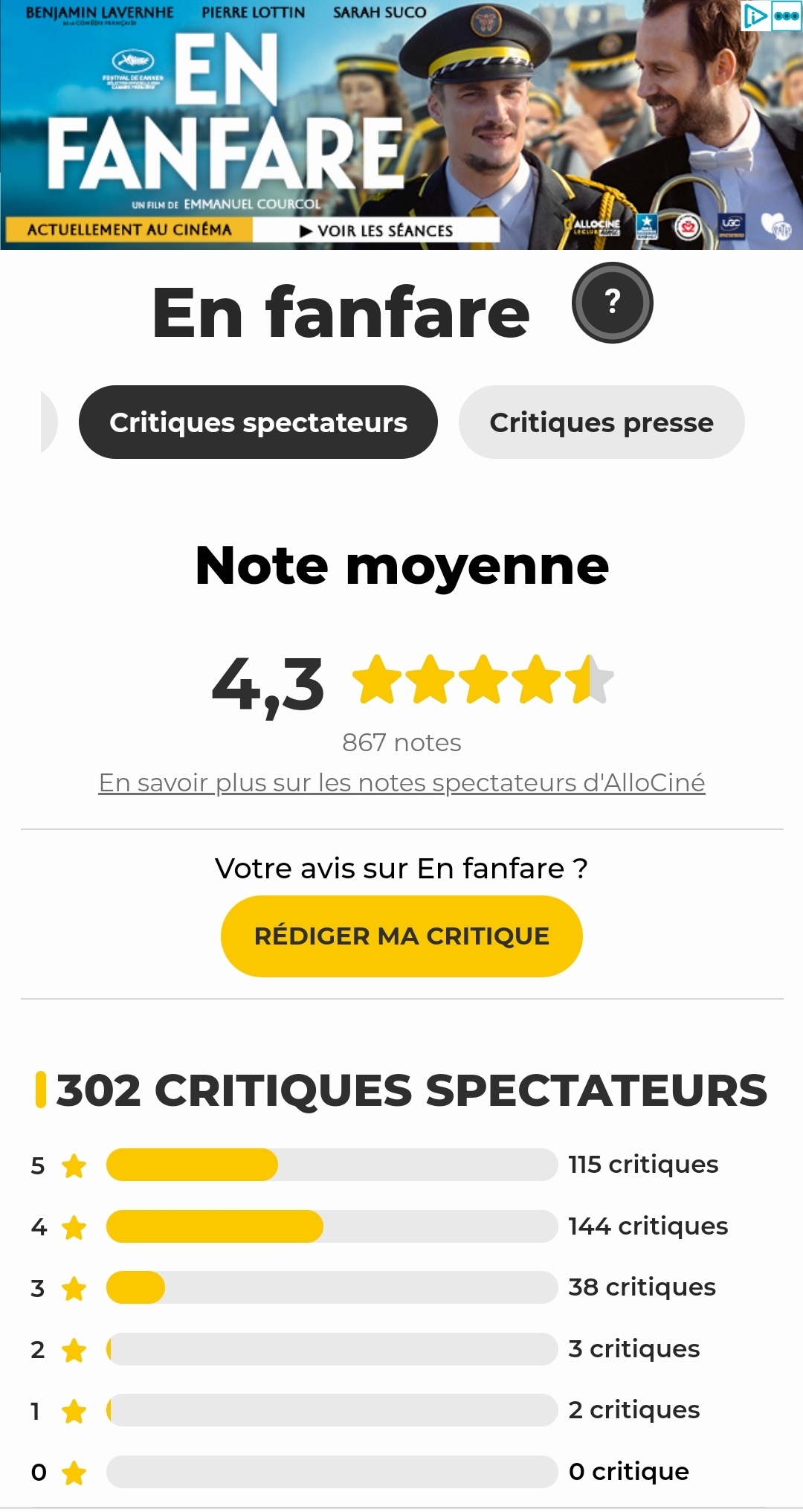803x1512 pixels.
Task: Tap the question mark help icon
Action: tap(612, 303)
